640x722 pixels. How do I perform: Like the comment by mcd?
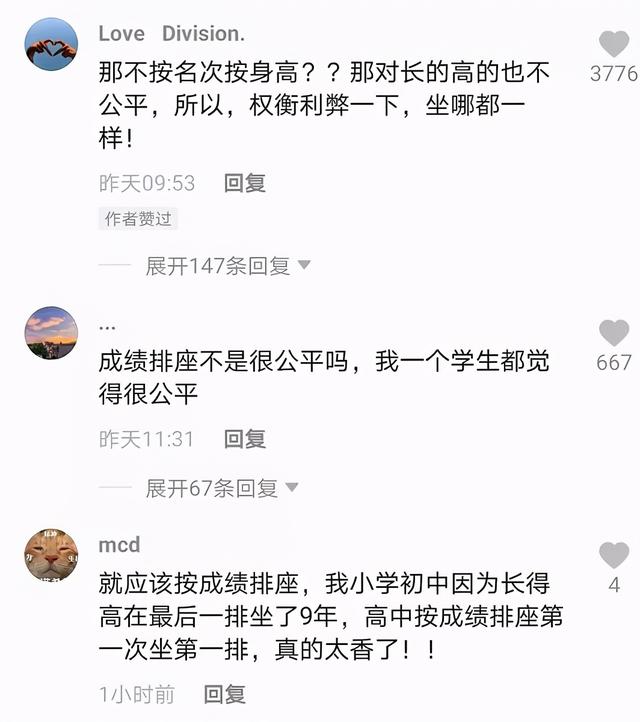pyautogui.click(x=613, y=555)
